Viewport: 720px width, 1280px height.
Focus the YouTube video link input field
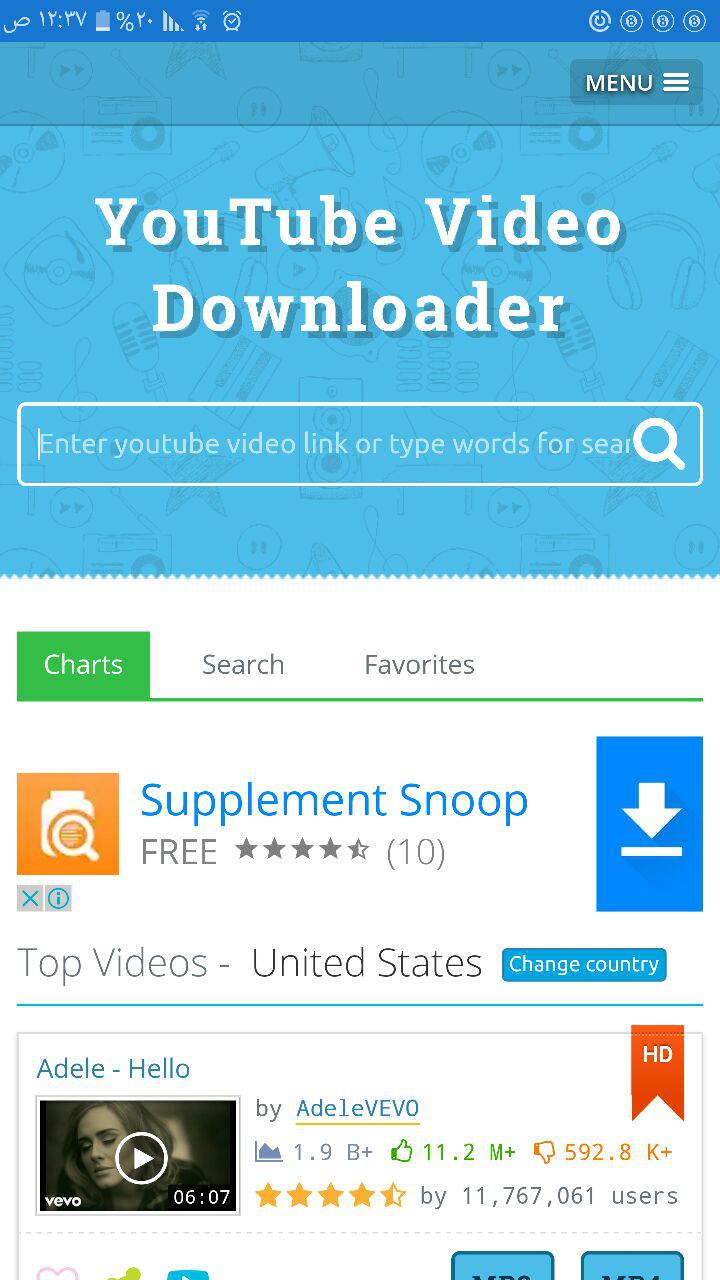pyautogui.click(x=330, y=443)
